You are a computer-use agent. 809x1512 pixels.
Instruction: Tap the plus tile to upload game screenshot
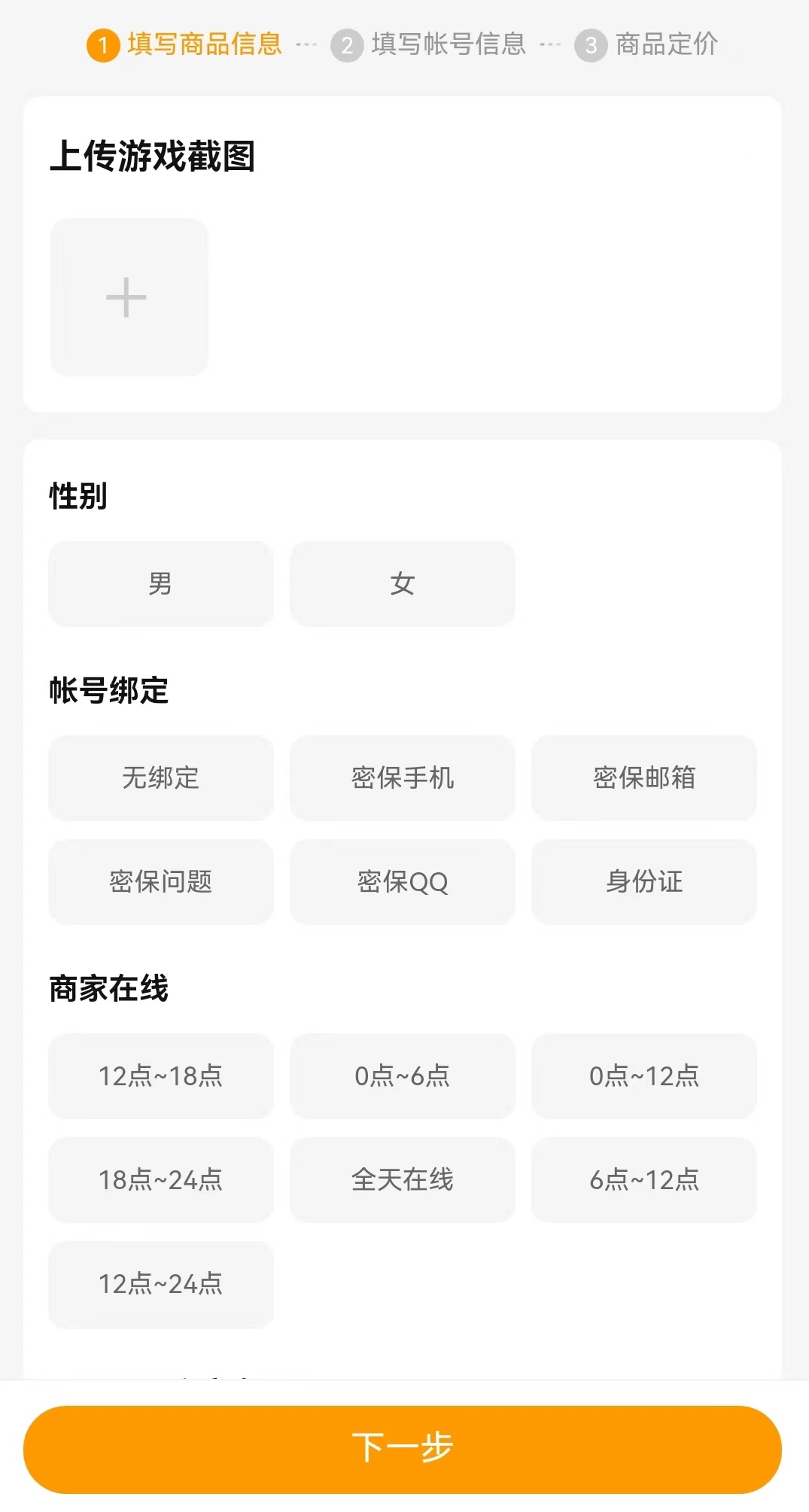point(129,297)
